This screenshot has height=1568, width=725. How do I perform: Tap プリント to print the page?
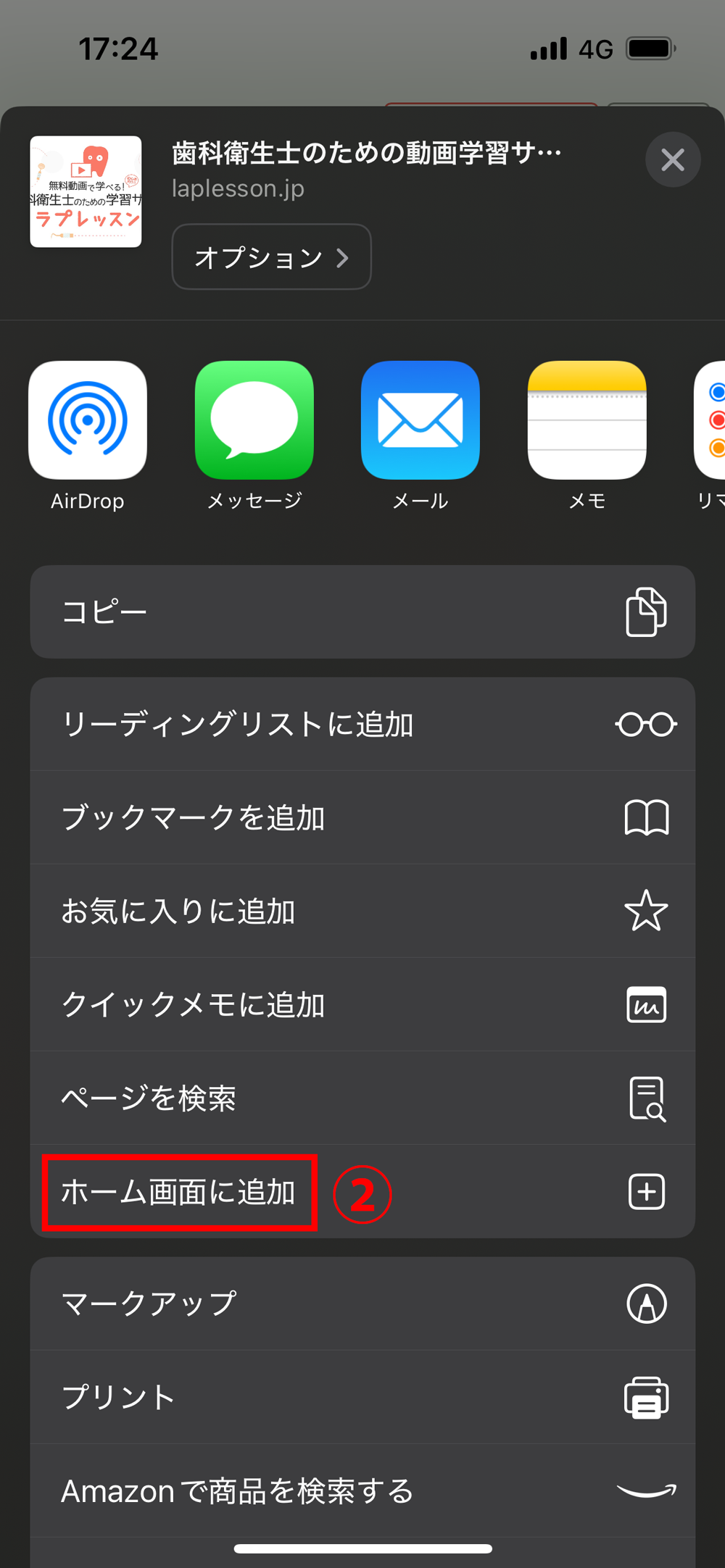[x=362, y=1397]
